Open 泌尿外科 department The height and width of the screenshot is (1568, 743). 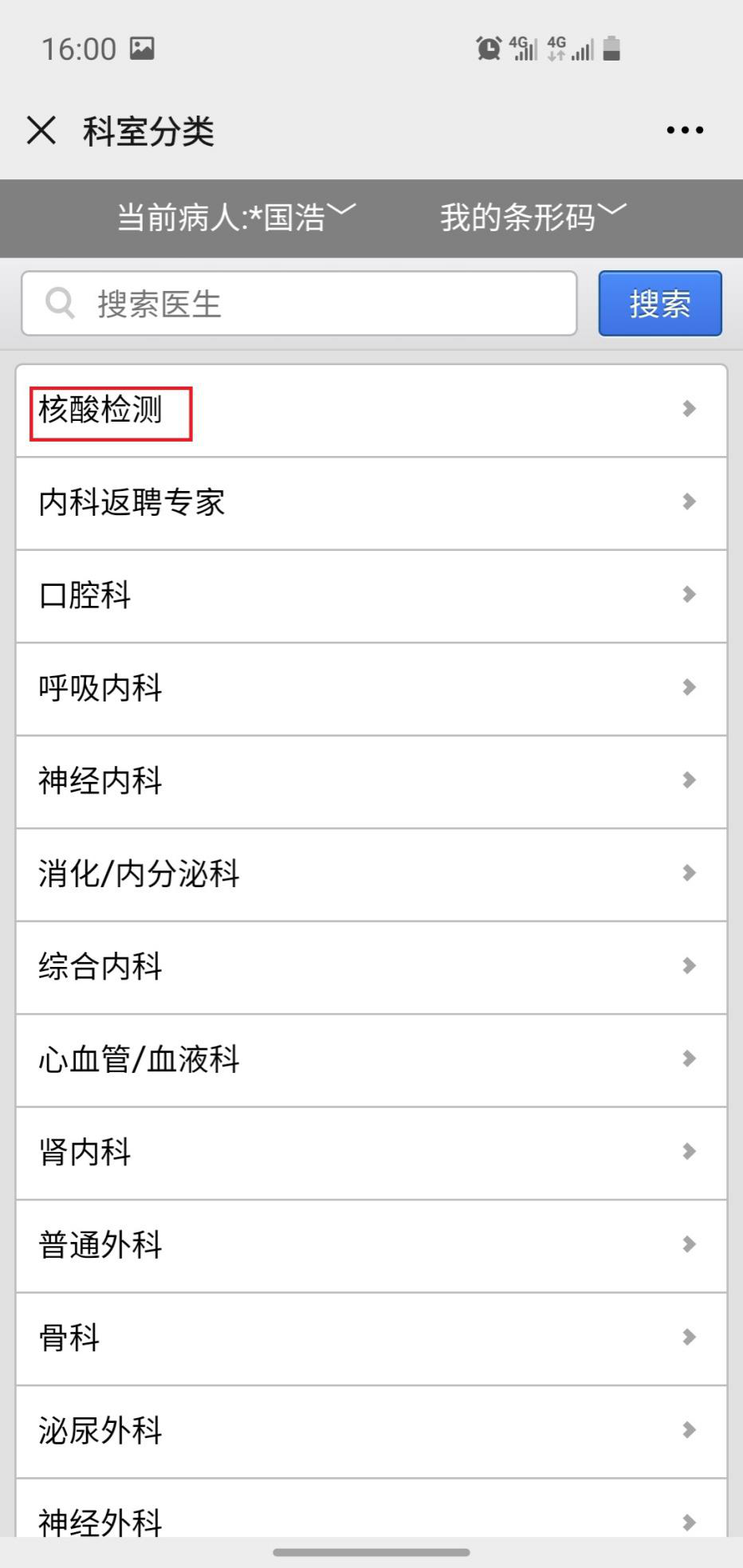click(x=371, y=1432)
